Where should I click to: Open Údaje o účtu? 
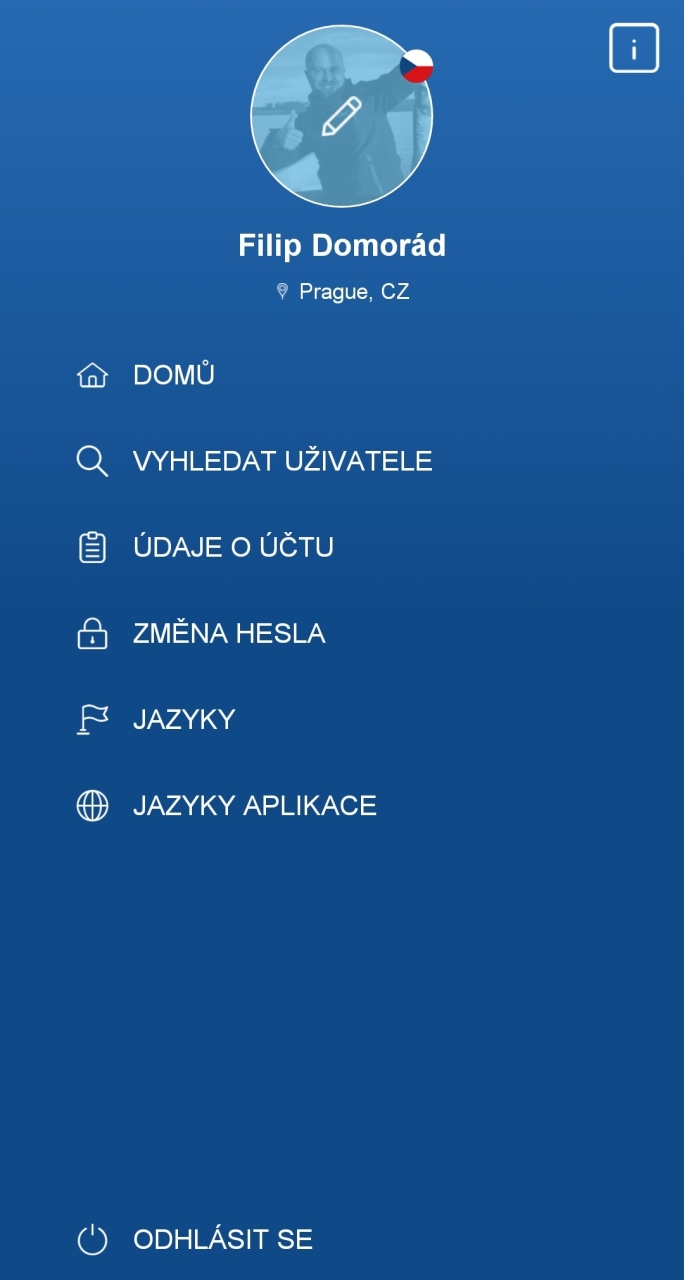tap(232, 547)
